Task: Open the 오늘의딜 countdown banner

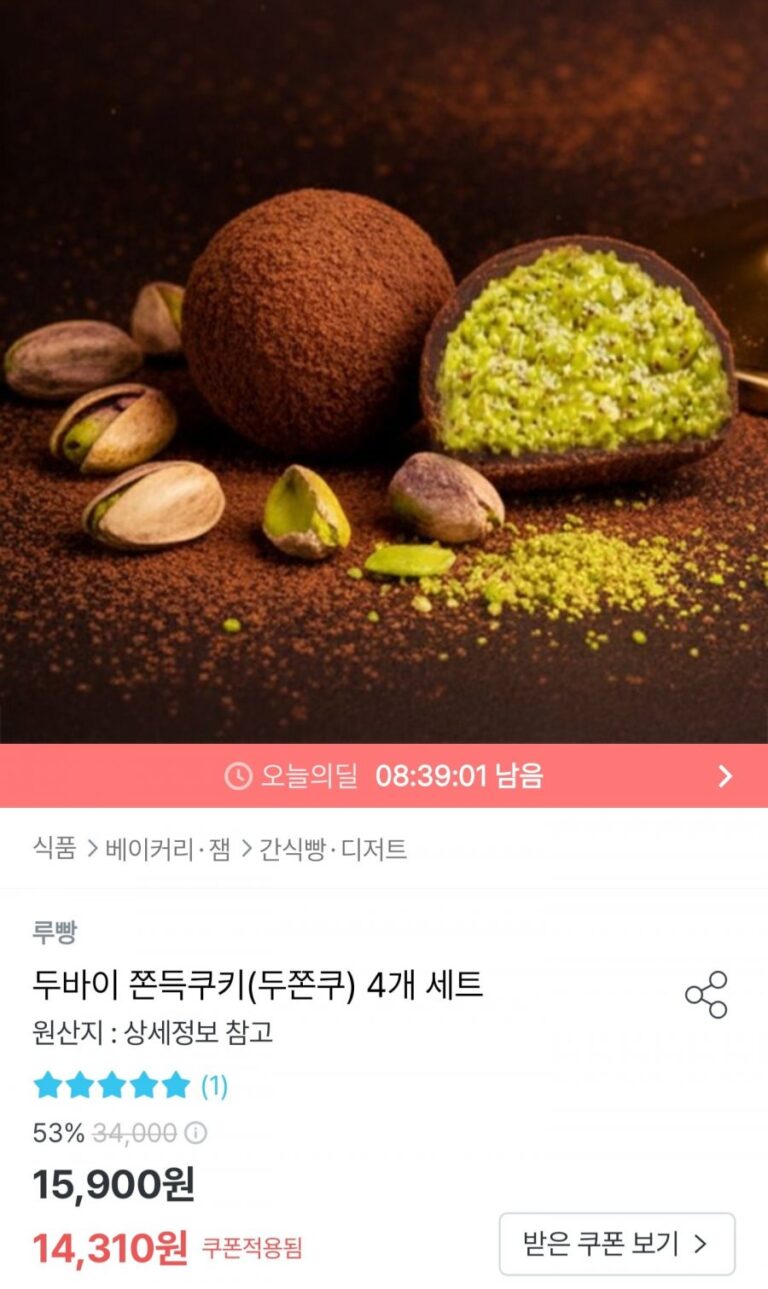Action: coord(384,776)
